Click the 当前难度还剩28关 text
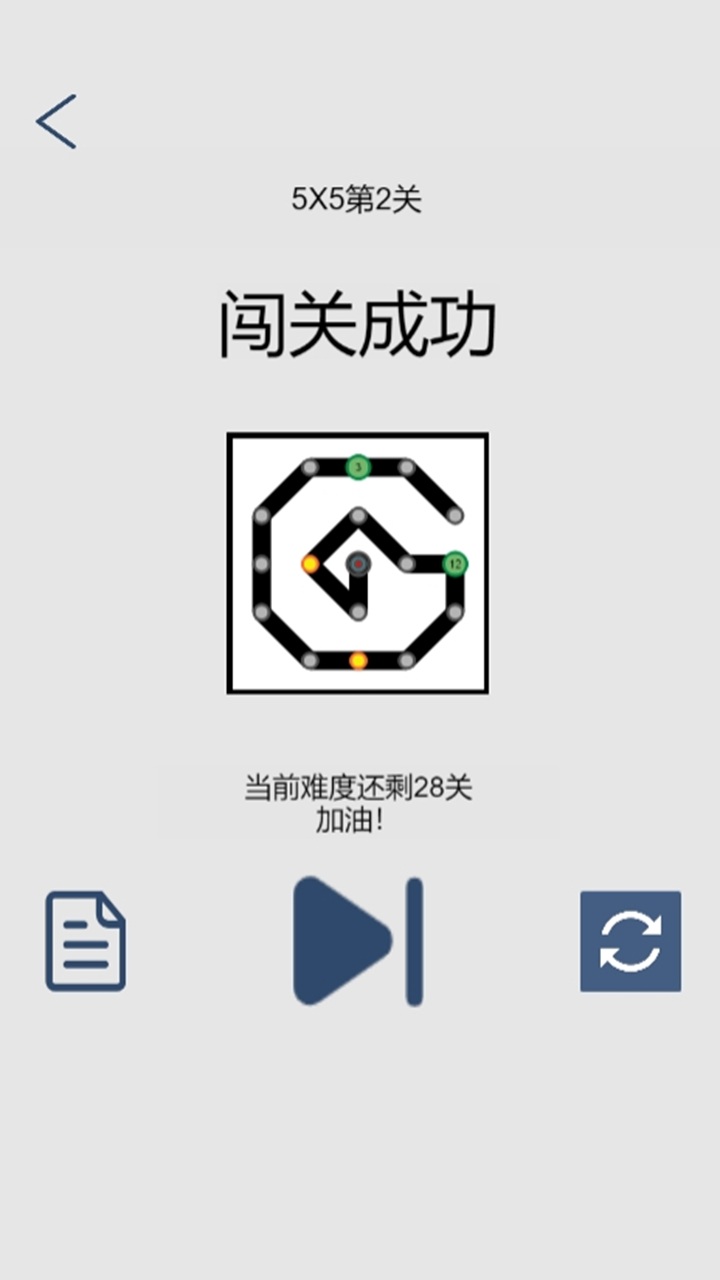Viewport: 720px width, 1280px height. 359,787
